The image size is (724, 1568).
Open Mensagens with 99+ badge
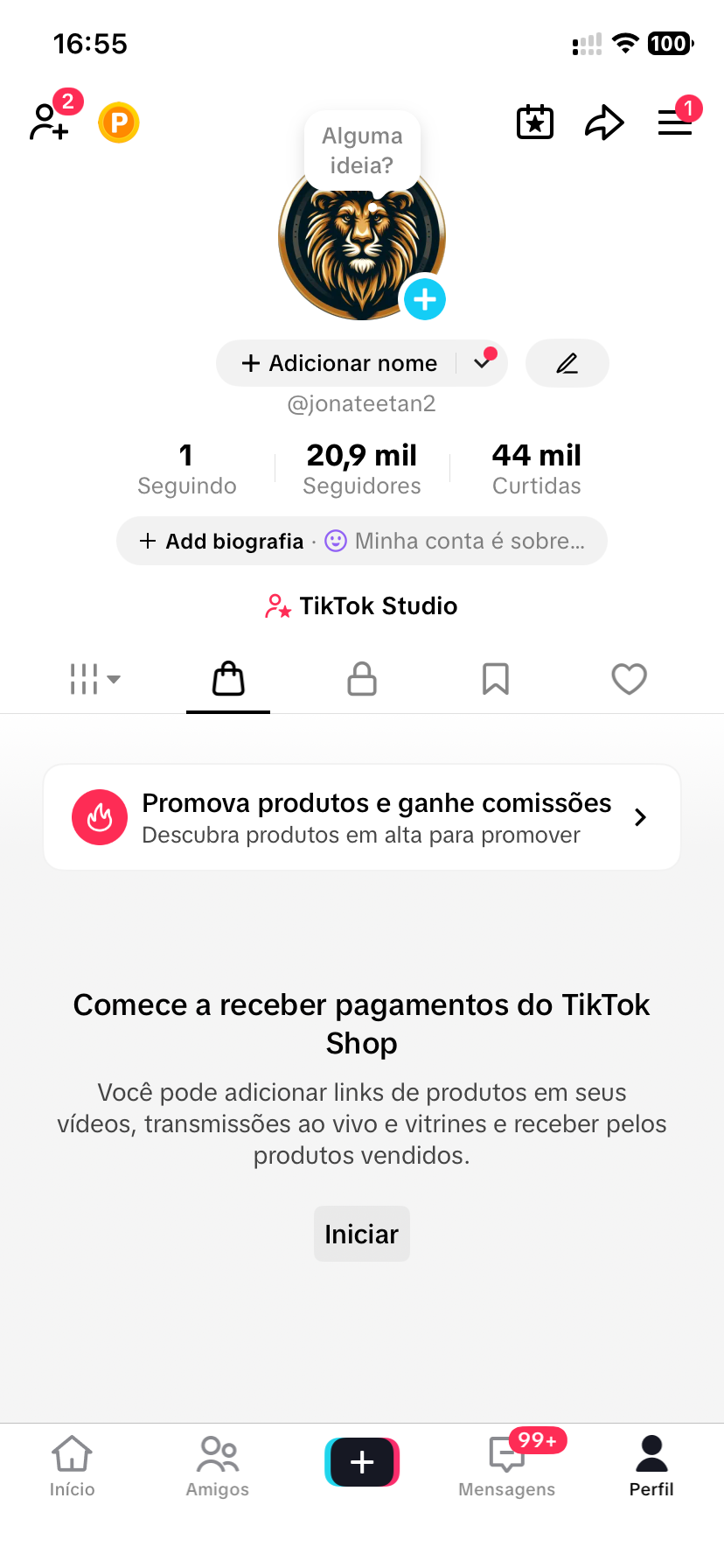pyautogui.click(x=506, y=1466)
